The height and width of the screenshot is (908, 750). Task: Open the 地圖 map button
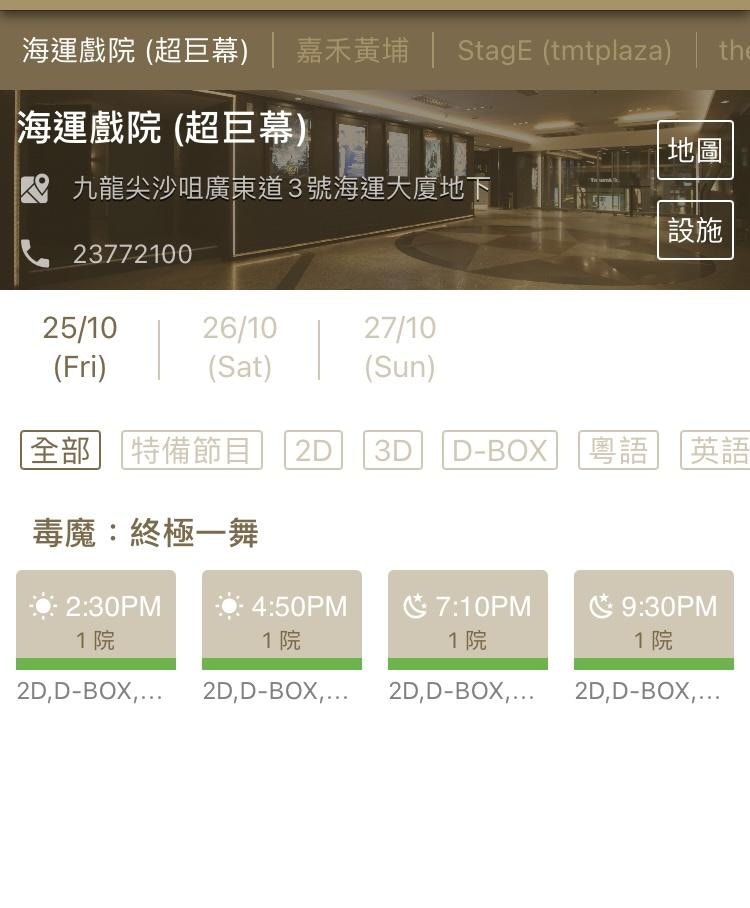(695, 150)
